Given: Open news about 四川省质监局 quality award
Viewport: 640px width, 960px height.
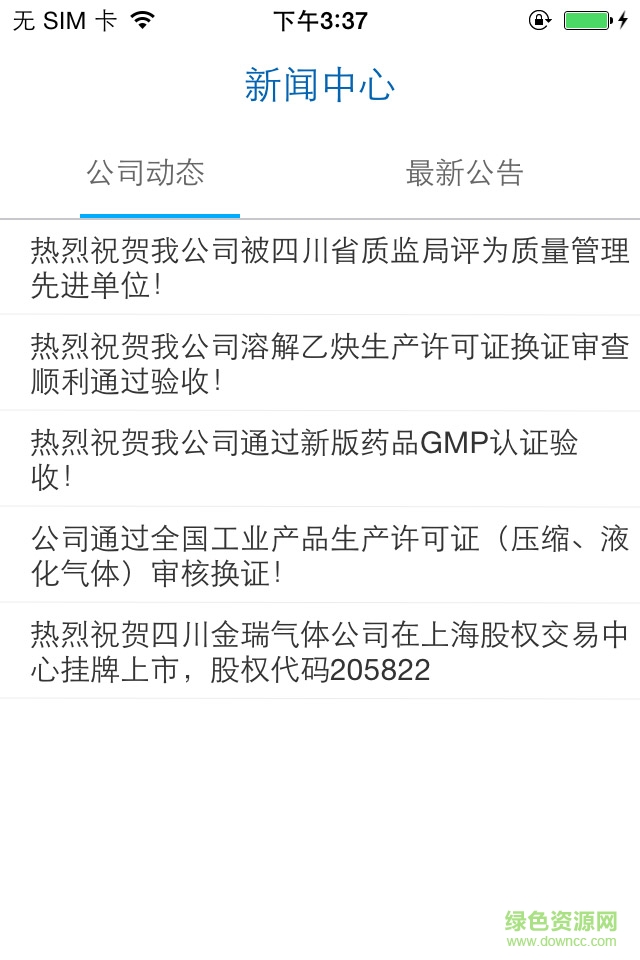Looking at the screenshot, I should click(320, 267).
